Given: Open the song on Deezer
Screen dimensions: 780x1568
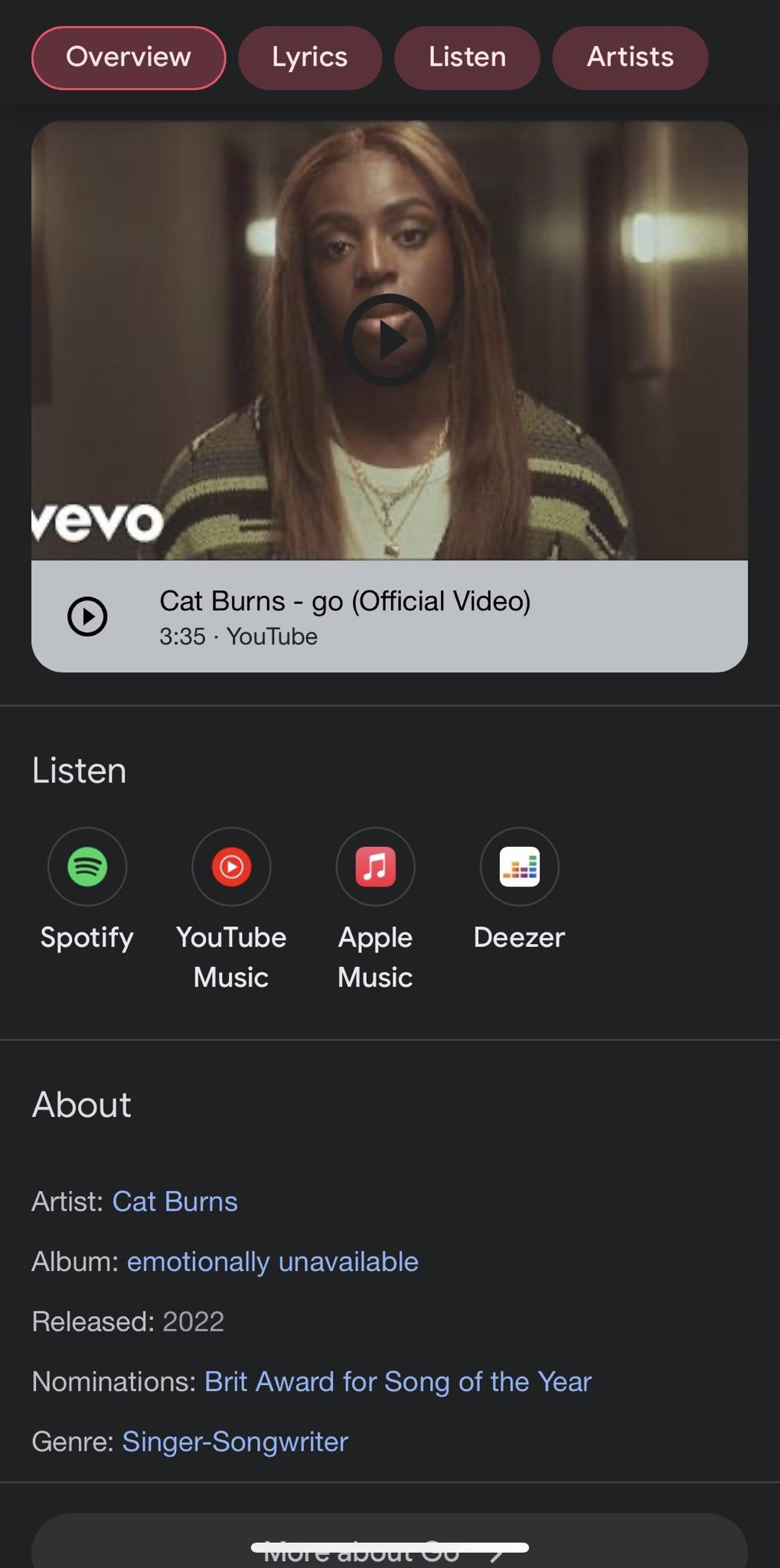Looking at the screenshot, I should pyautogui.click(x=518, y=867).
